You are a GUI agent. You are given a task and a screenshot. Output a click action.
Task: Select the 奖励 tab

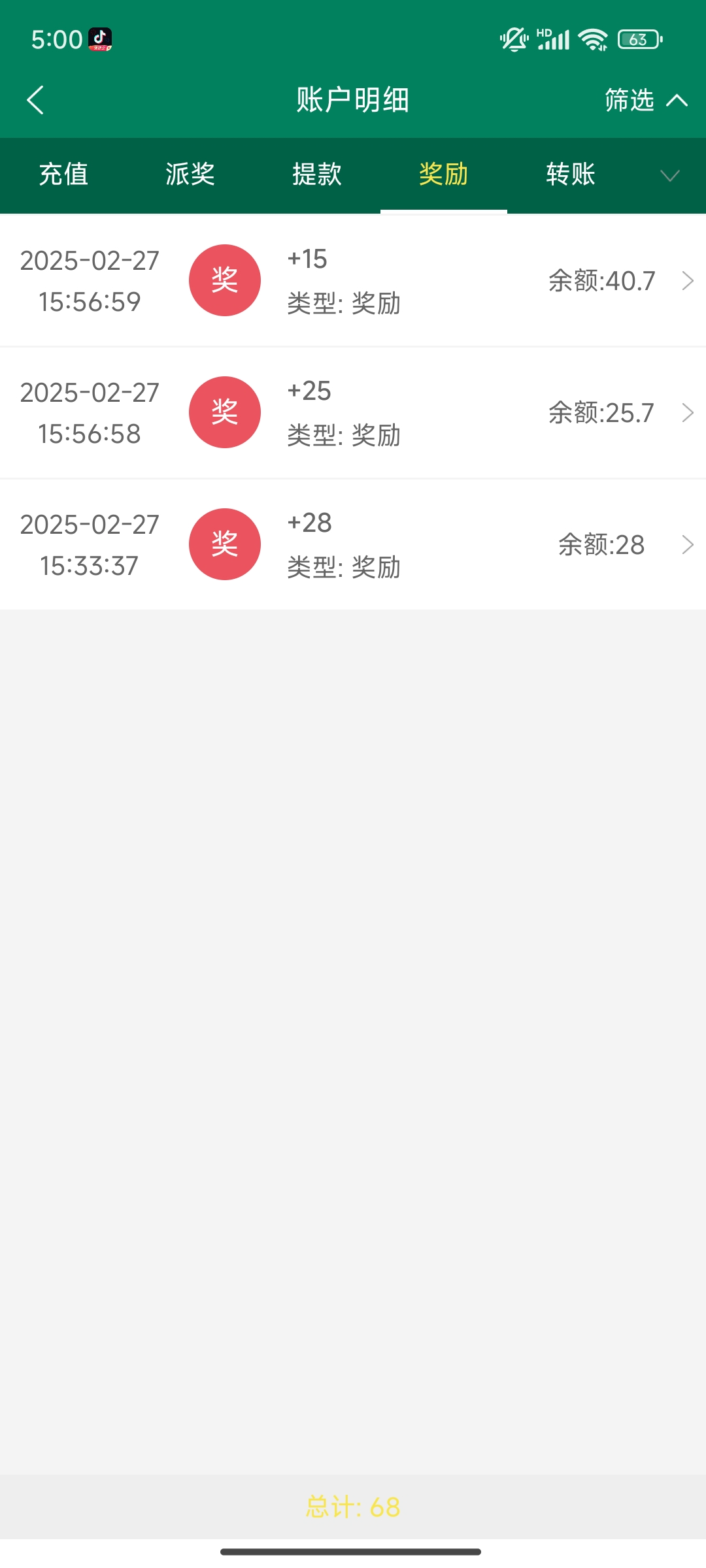(444, 174)
